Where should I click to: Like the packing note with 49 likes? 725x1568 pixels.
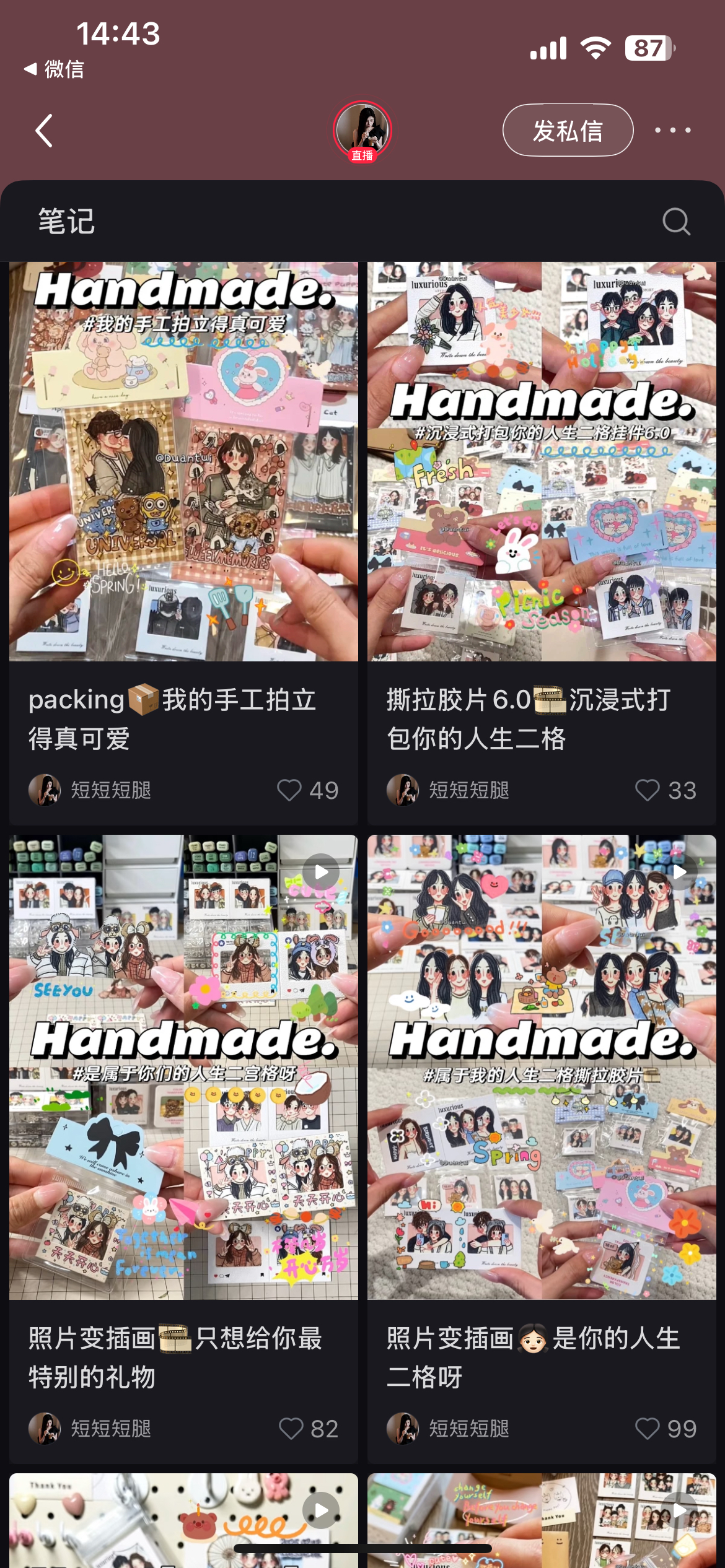click(x=289, y=790)
